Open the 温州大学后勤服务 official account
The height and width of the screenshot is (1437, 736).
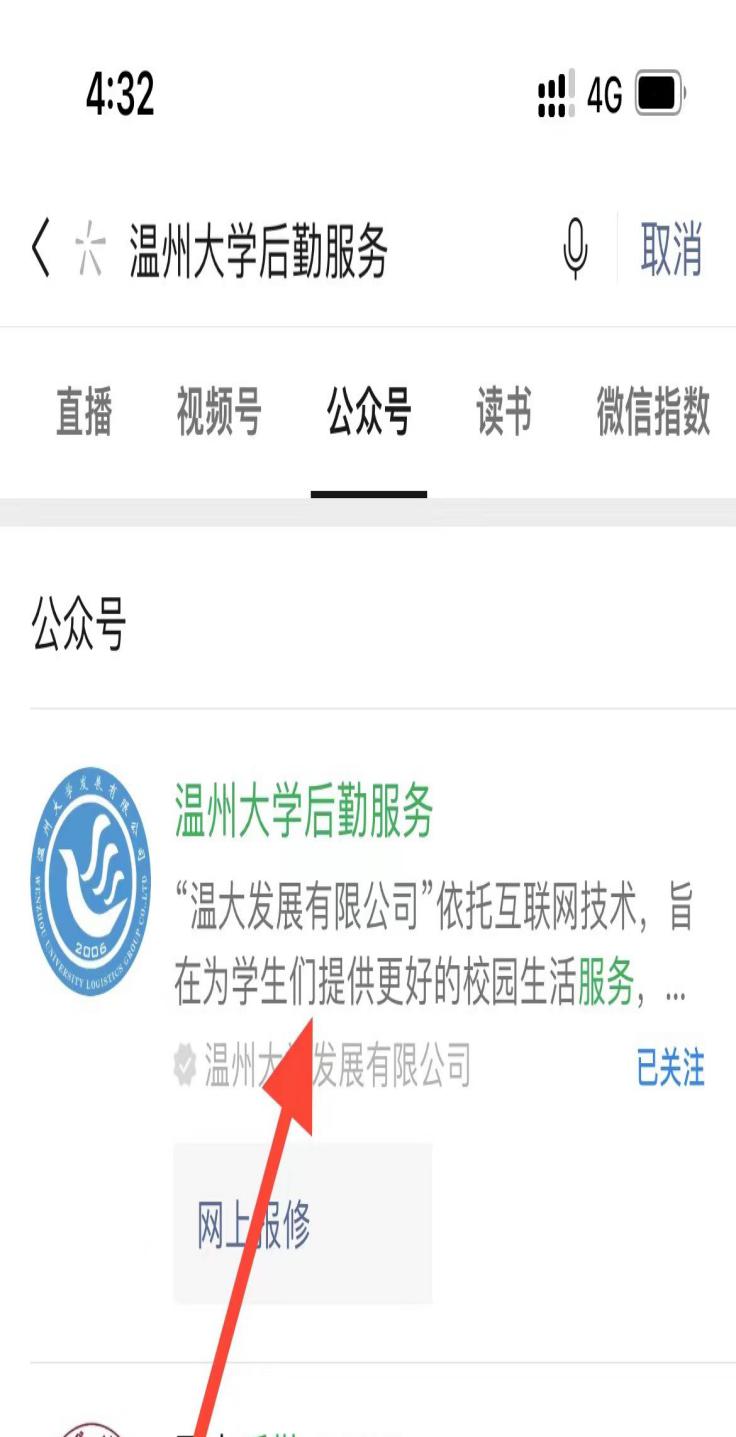click(x=304, y=810)
